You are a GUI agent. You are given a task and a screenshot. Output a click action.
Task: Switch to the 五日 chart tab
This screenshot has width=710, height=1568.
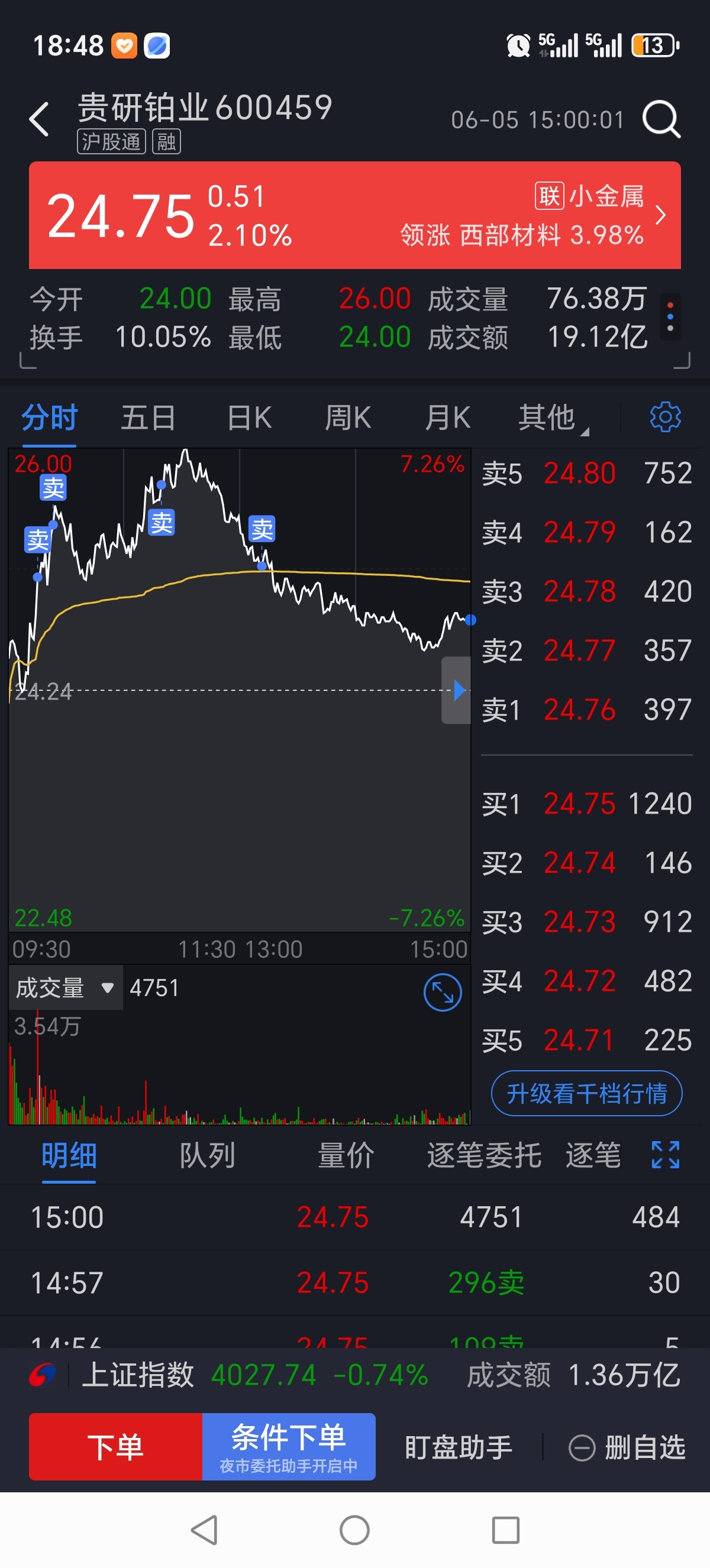coord(148,418)
